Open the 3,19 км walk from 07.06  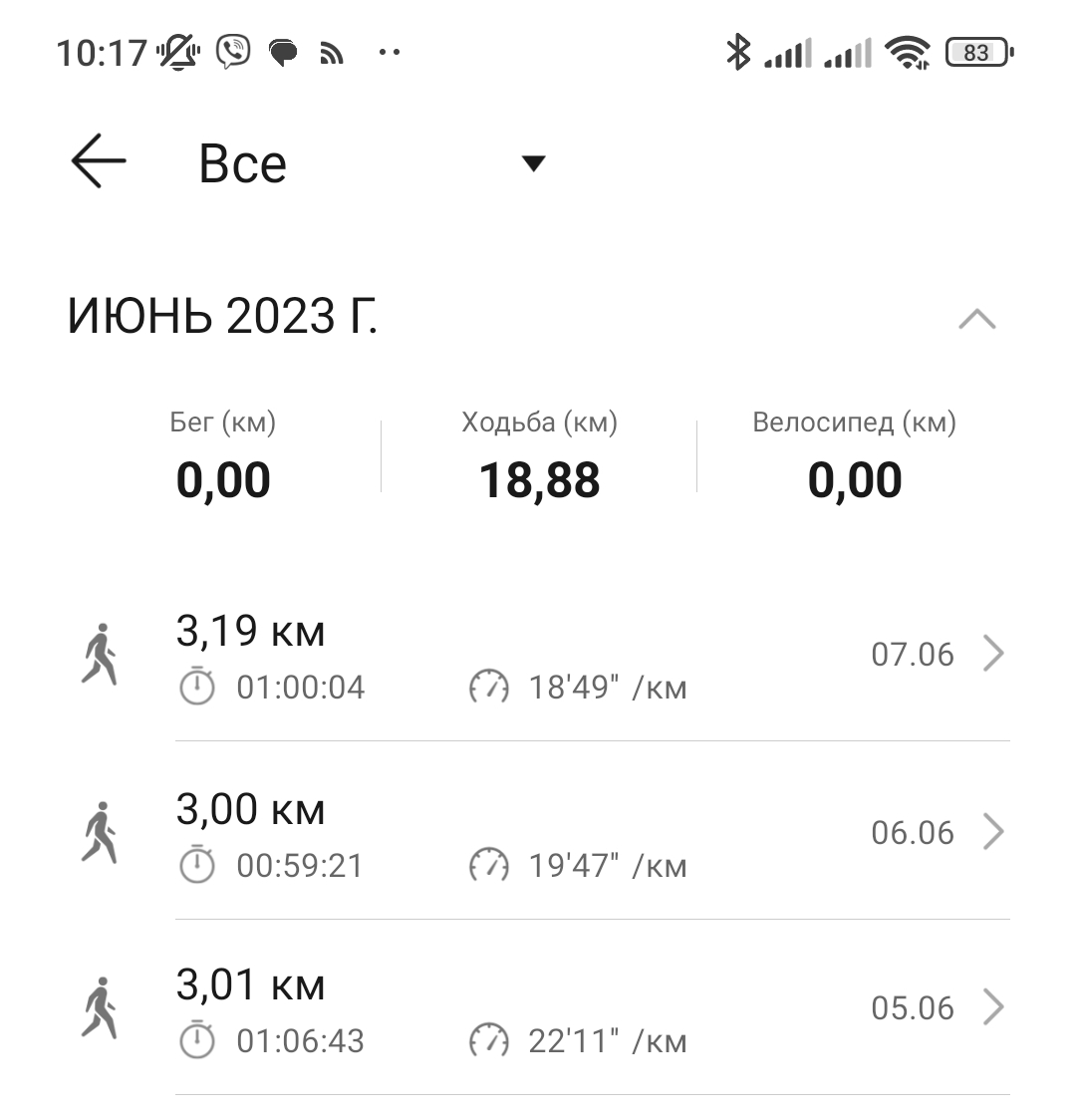[592, 656]
